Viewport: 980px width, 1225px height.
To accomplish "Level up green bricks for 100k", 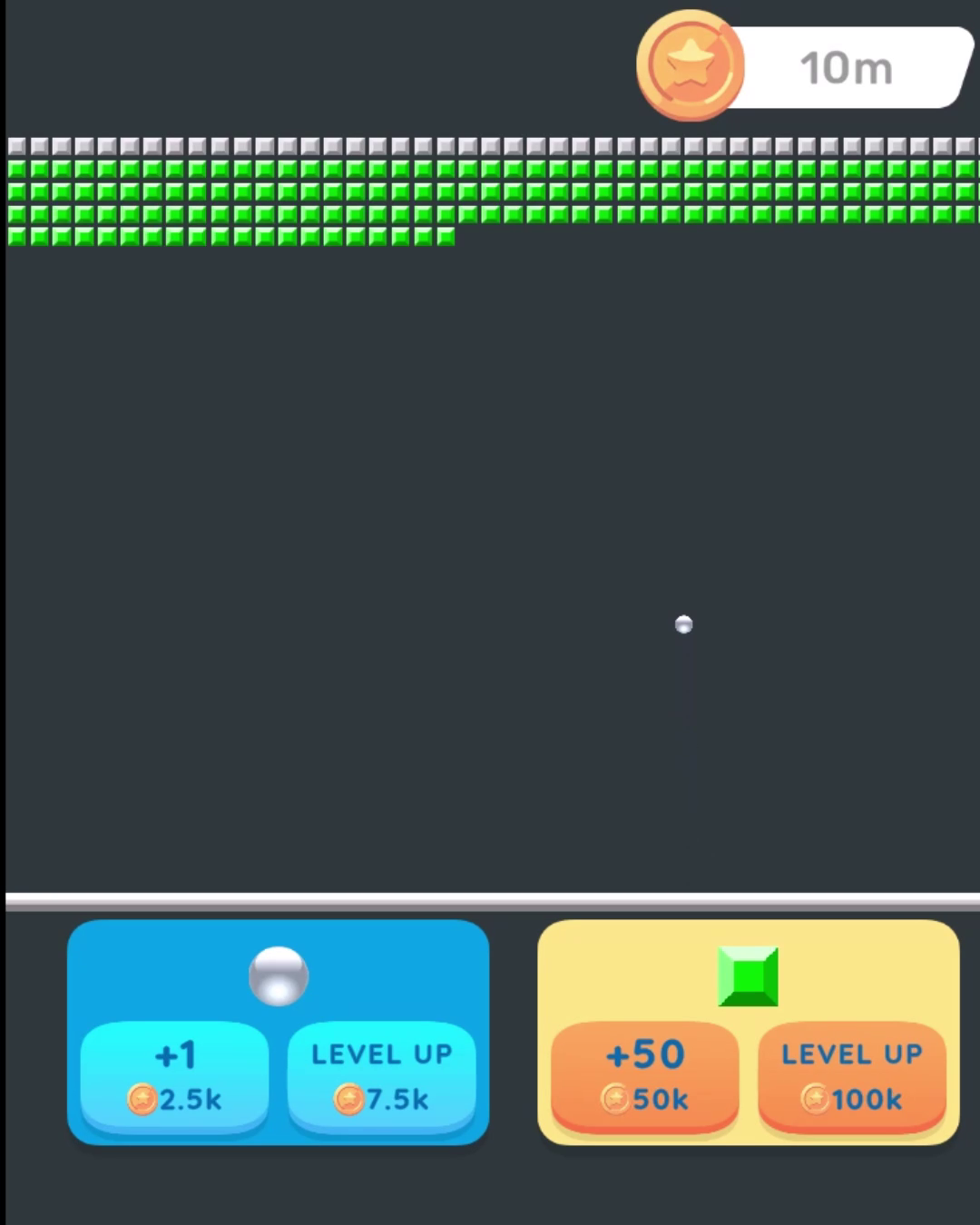I will 851,1077.
